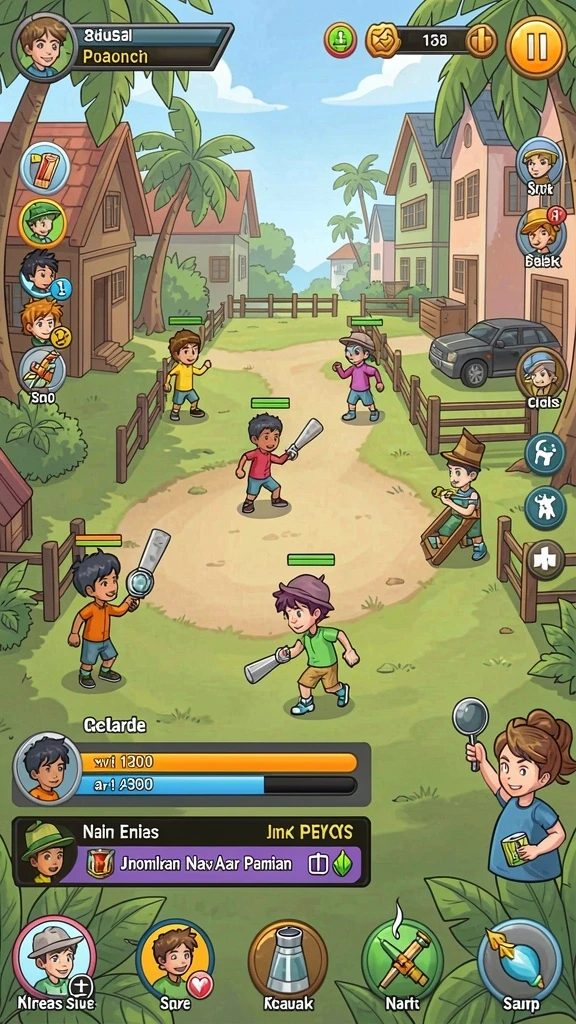This screenshot has width=576, height=1024.
Task: Pause the game
Action: click(536, 47)
